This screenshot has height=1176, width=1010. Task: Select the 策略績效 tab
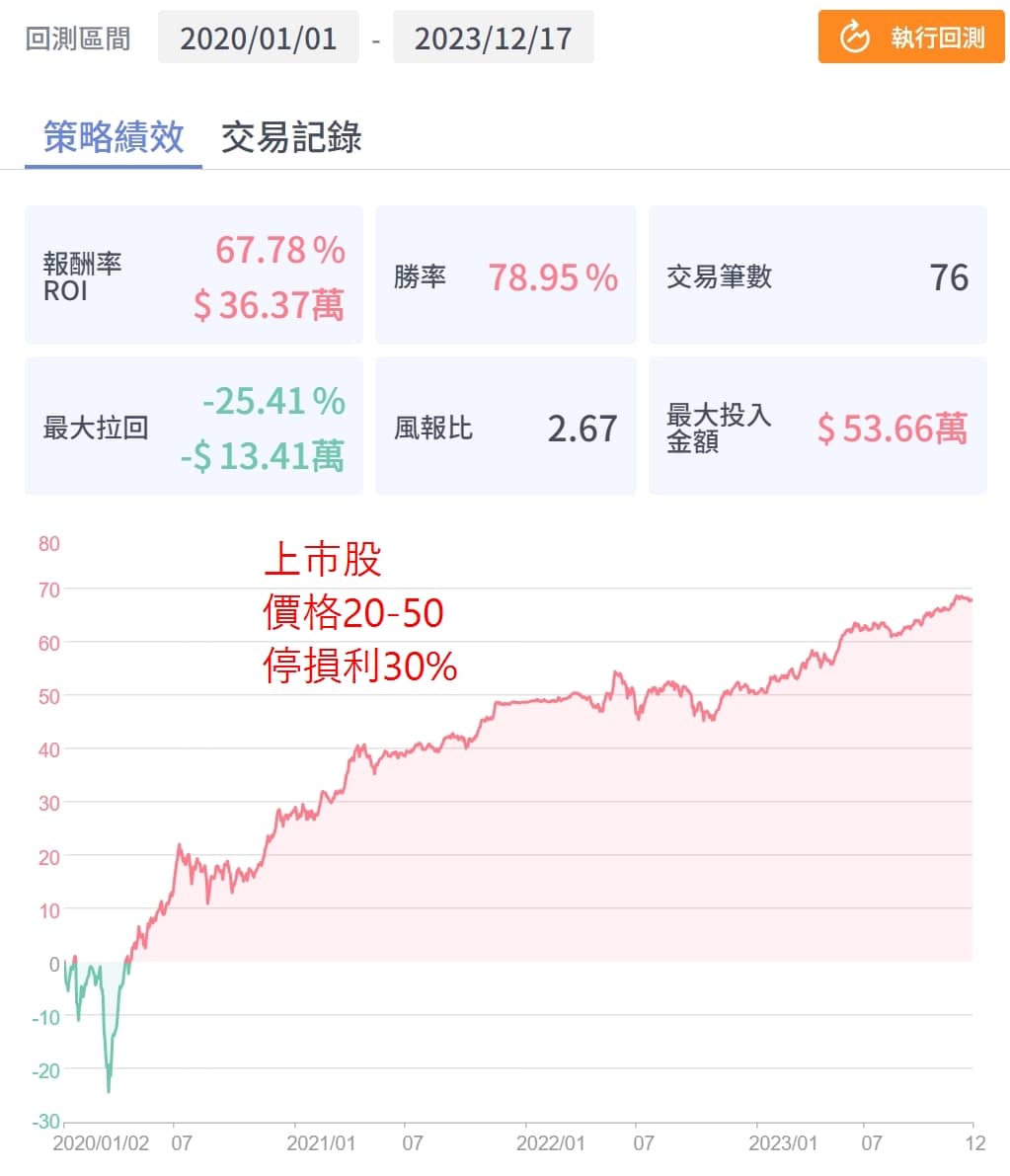(x=114, y=137)
